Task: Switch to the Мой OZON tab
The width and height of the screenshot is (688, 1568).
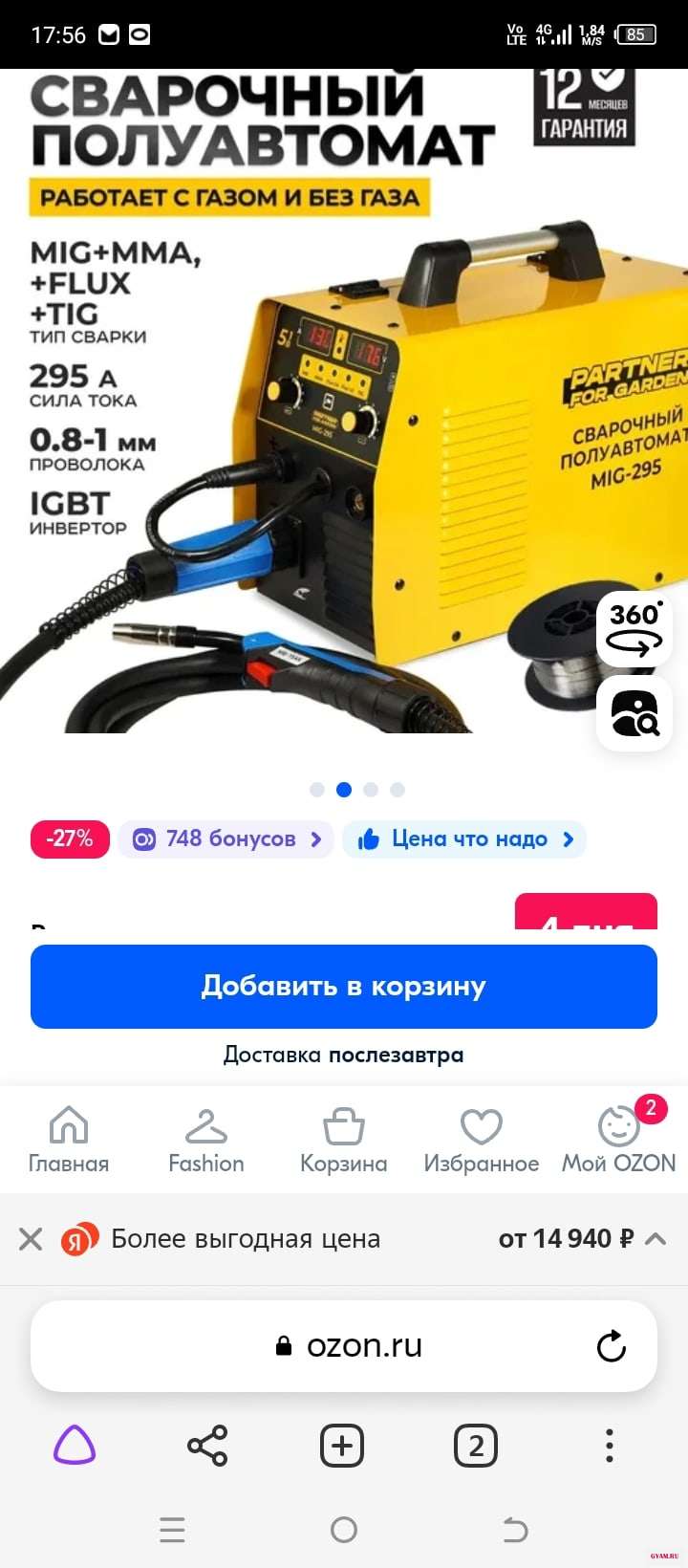Action: (619, 1140)
